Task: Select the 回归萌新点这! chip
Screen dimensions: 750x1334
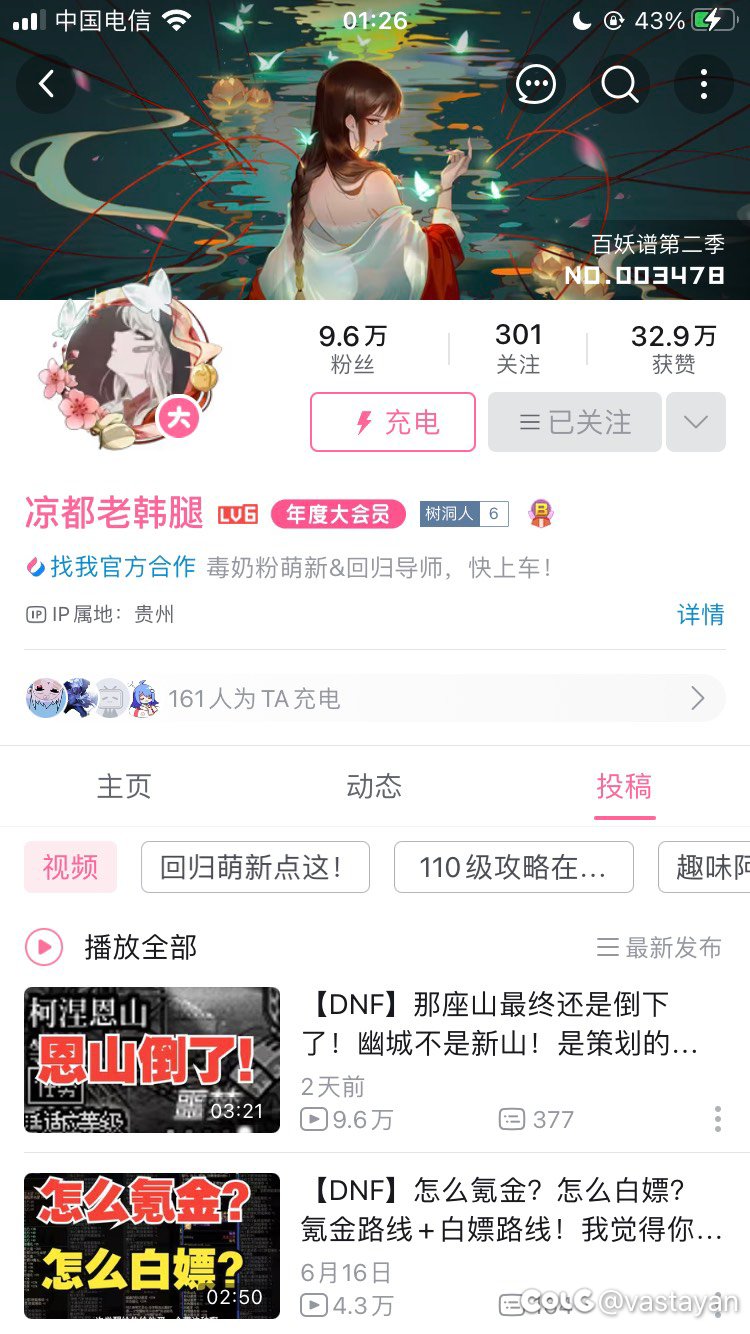Action: pyautogui.click(x=255, y=867)
